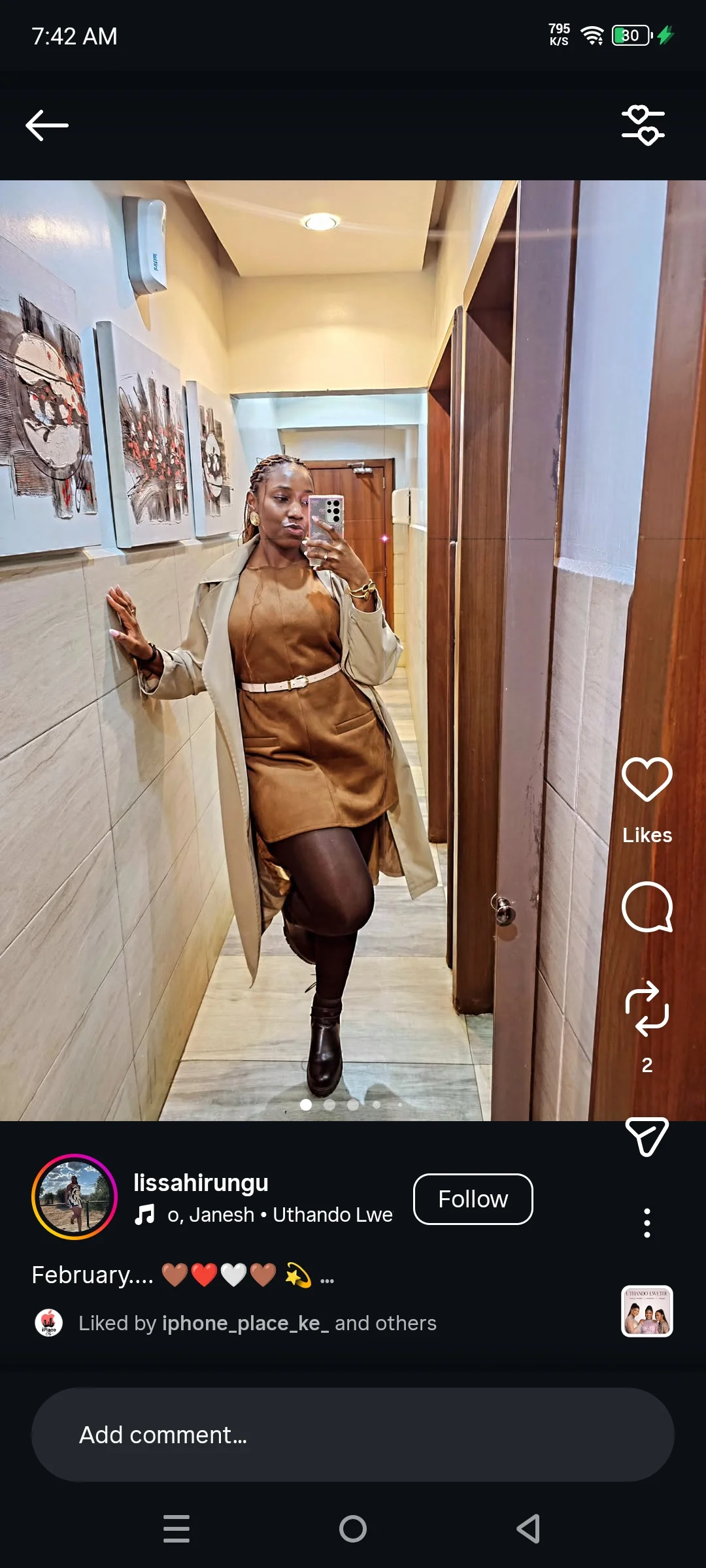
Task: Open the Uthando Lwe audio track
Action: click(x=279, y=1215)
